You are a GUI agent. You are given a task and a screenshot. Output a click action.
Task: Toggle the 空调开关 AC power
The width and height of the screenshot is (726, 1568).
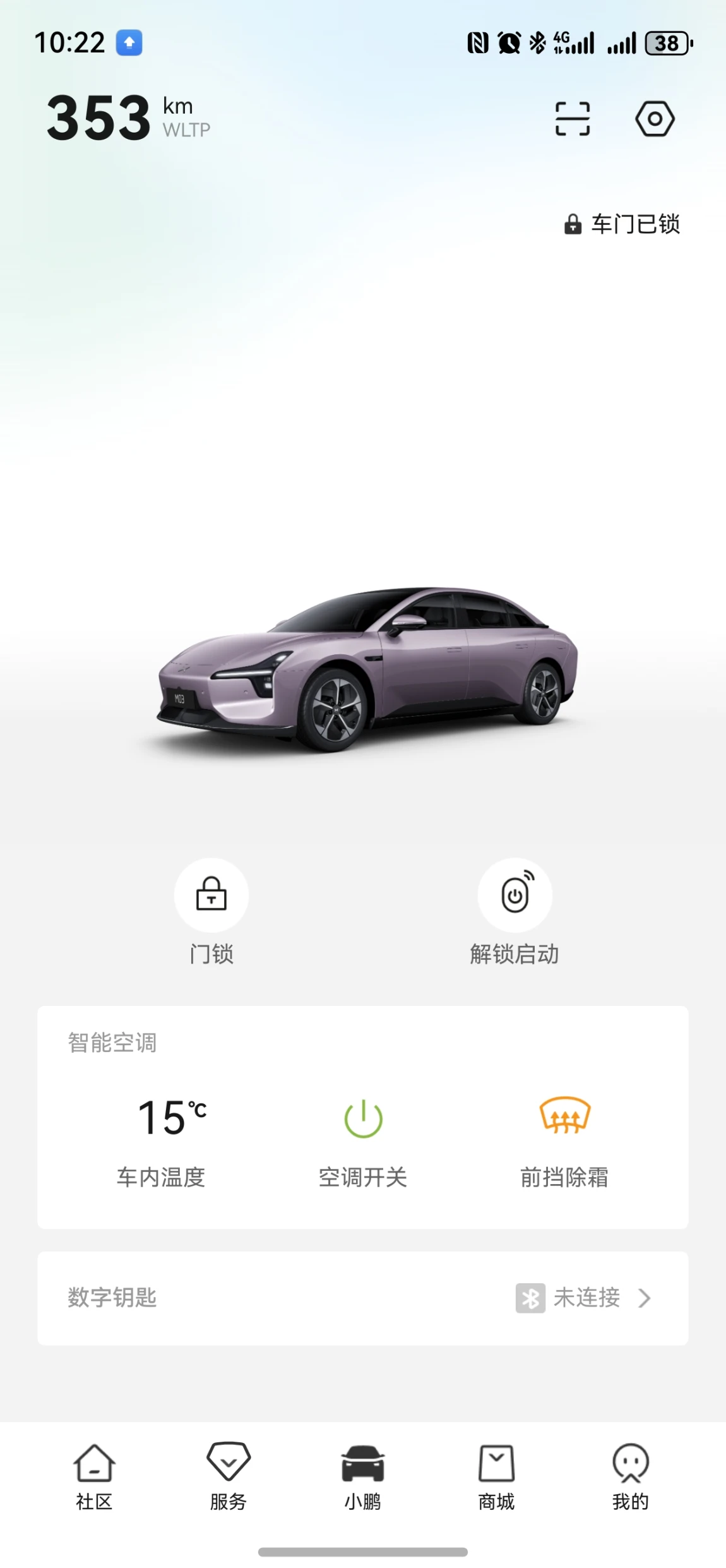pyautogui.click(x=363, y=1120)
